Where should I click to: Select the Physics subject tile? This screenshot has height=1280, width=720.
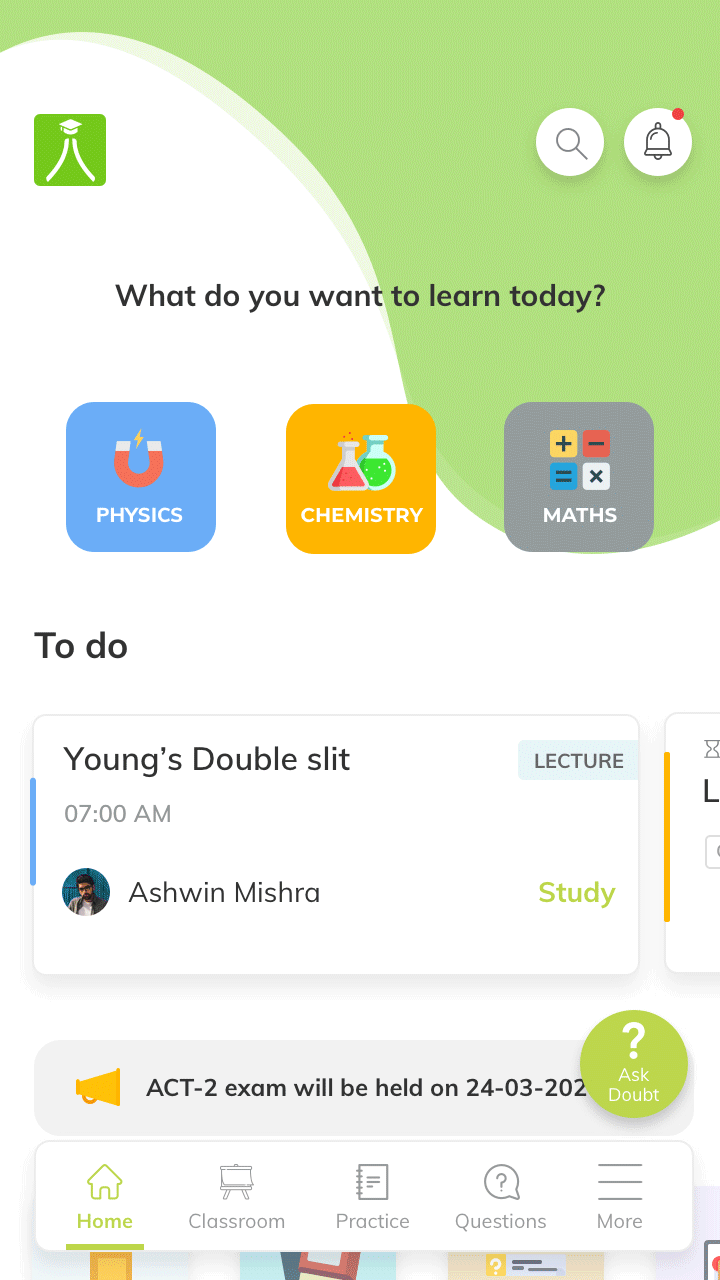(141, 477)
